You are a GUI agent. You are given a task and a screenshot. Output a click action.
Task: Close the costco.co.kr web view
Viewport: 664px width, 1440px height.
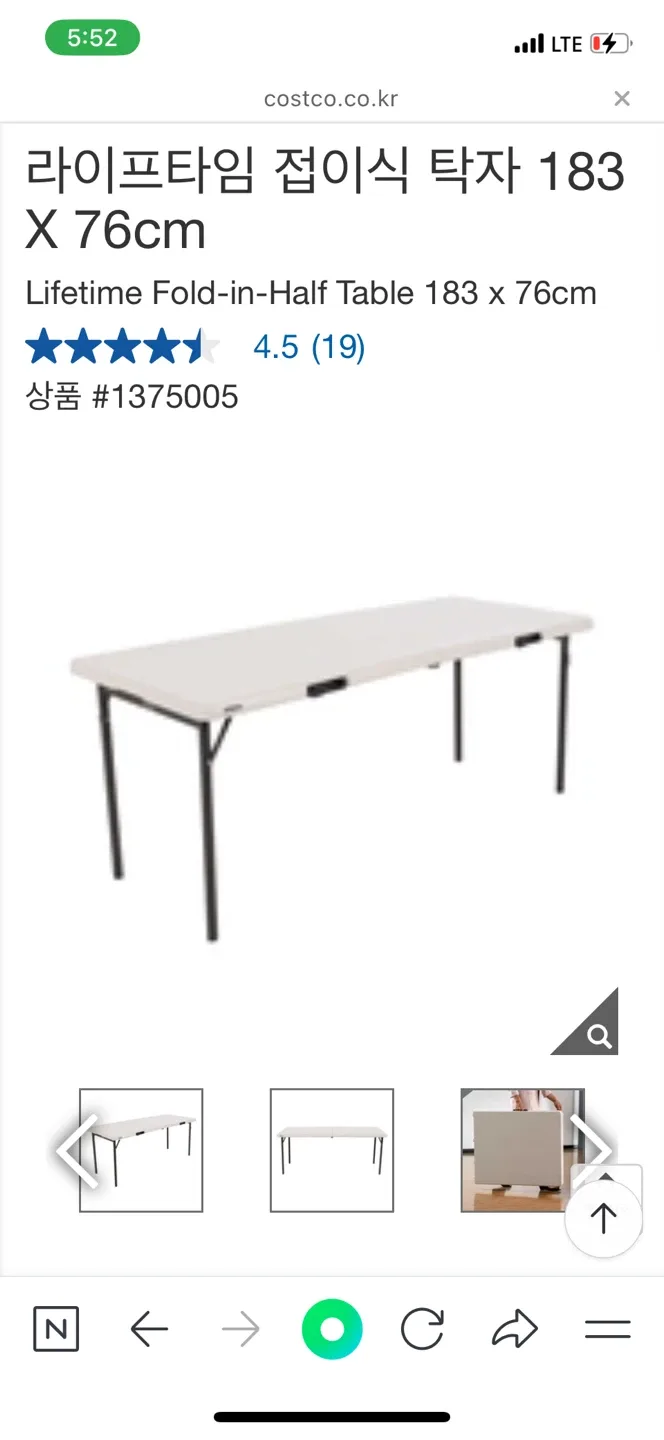tap(622, 98)
